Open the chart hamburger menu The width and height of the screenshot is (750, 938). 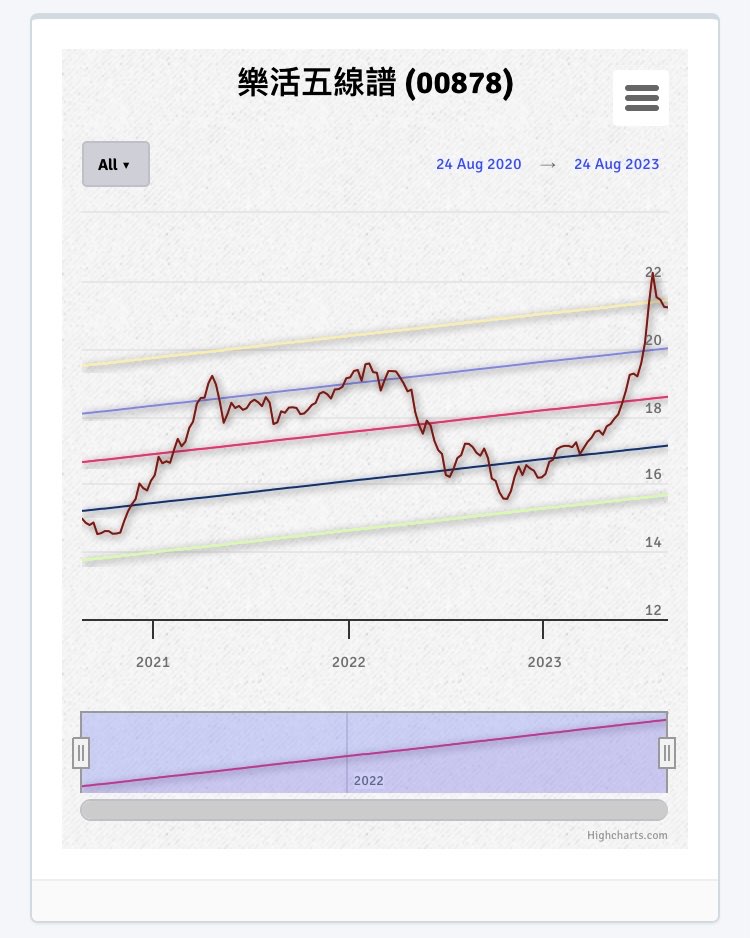click(x=641, y=98)
